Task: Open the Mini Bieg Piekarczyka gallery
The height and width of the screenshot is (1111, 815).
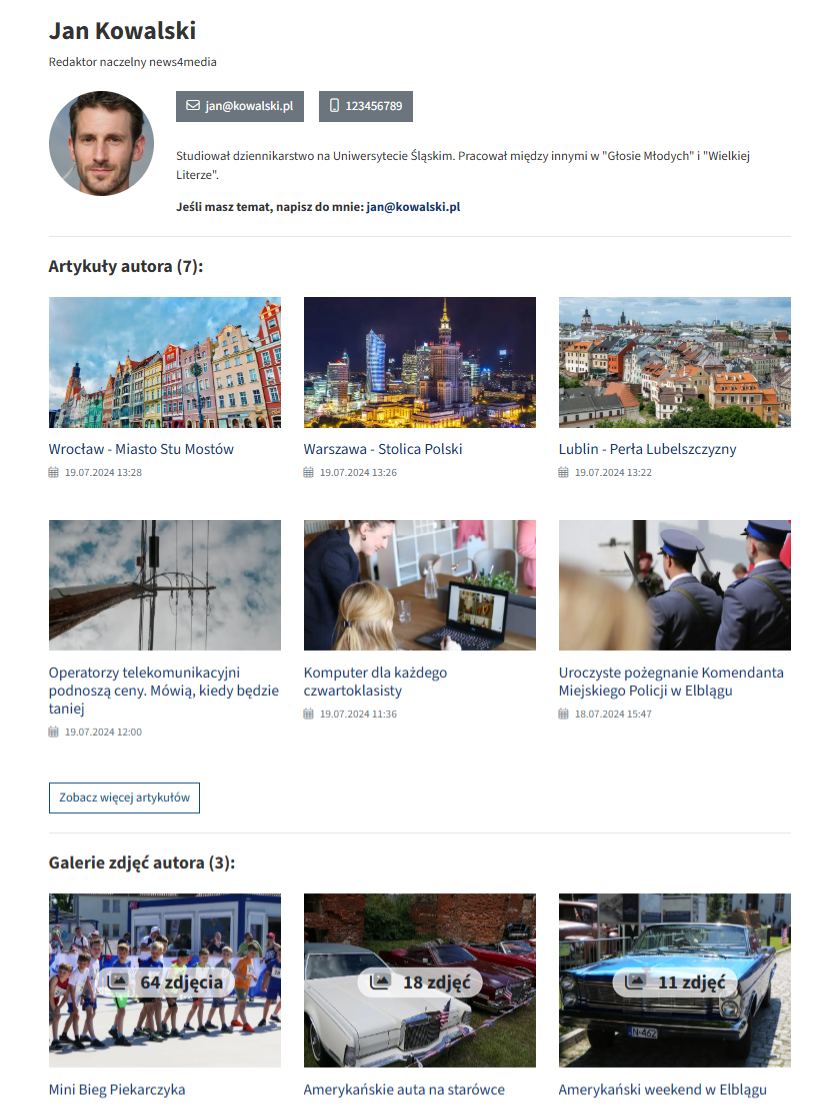Action: click(117, 1089)
